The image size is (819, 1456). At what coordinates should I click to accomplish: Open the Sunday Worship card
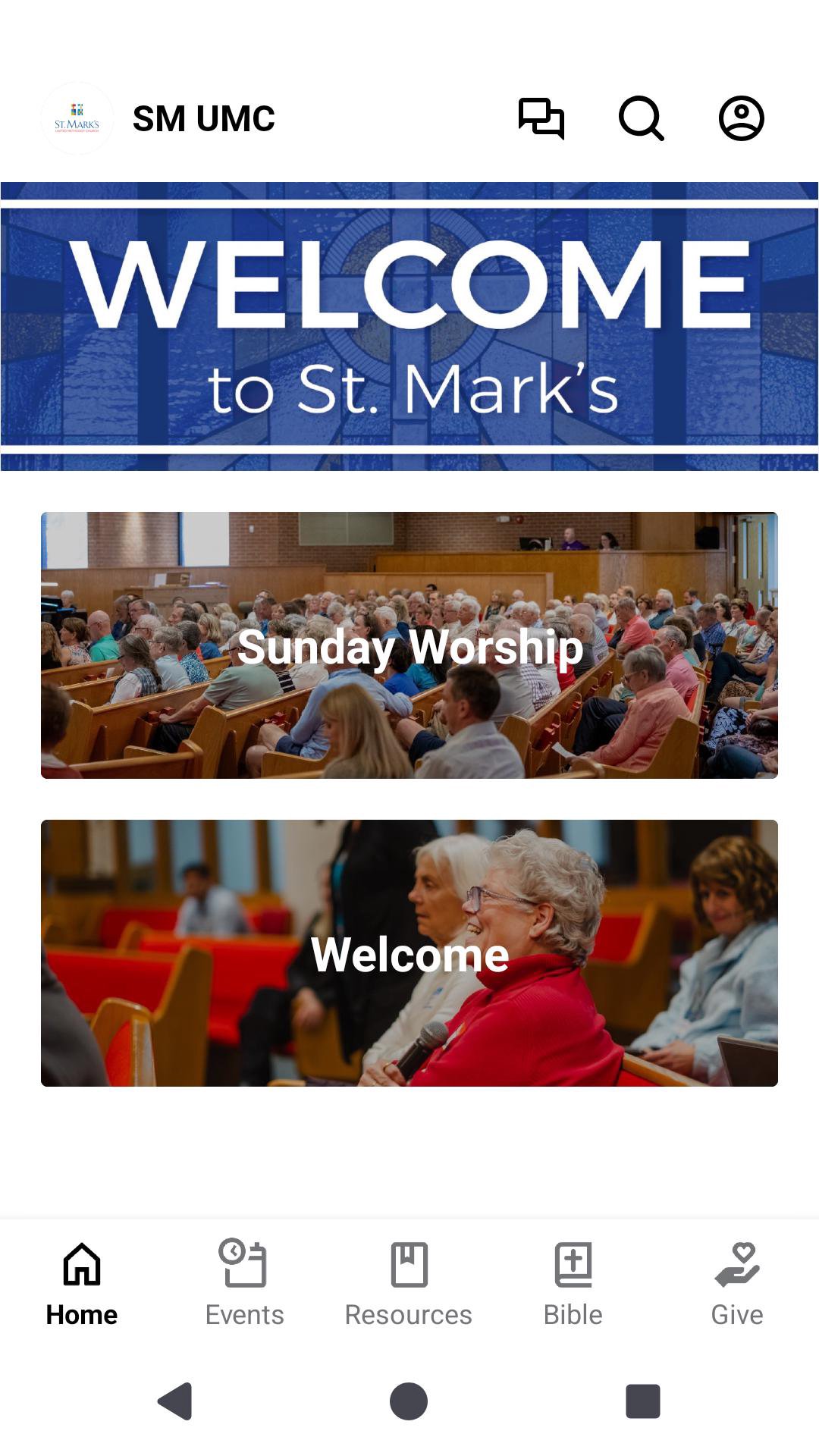(x=409, y=645)
